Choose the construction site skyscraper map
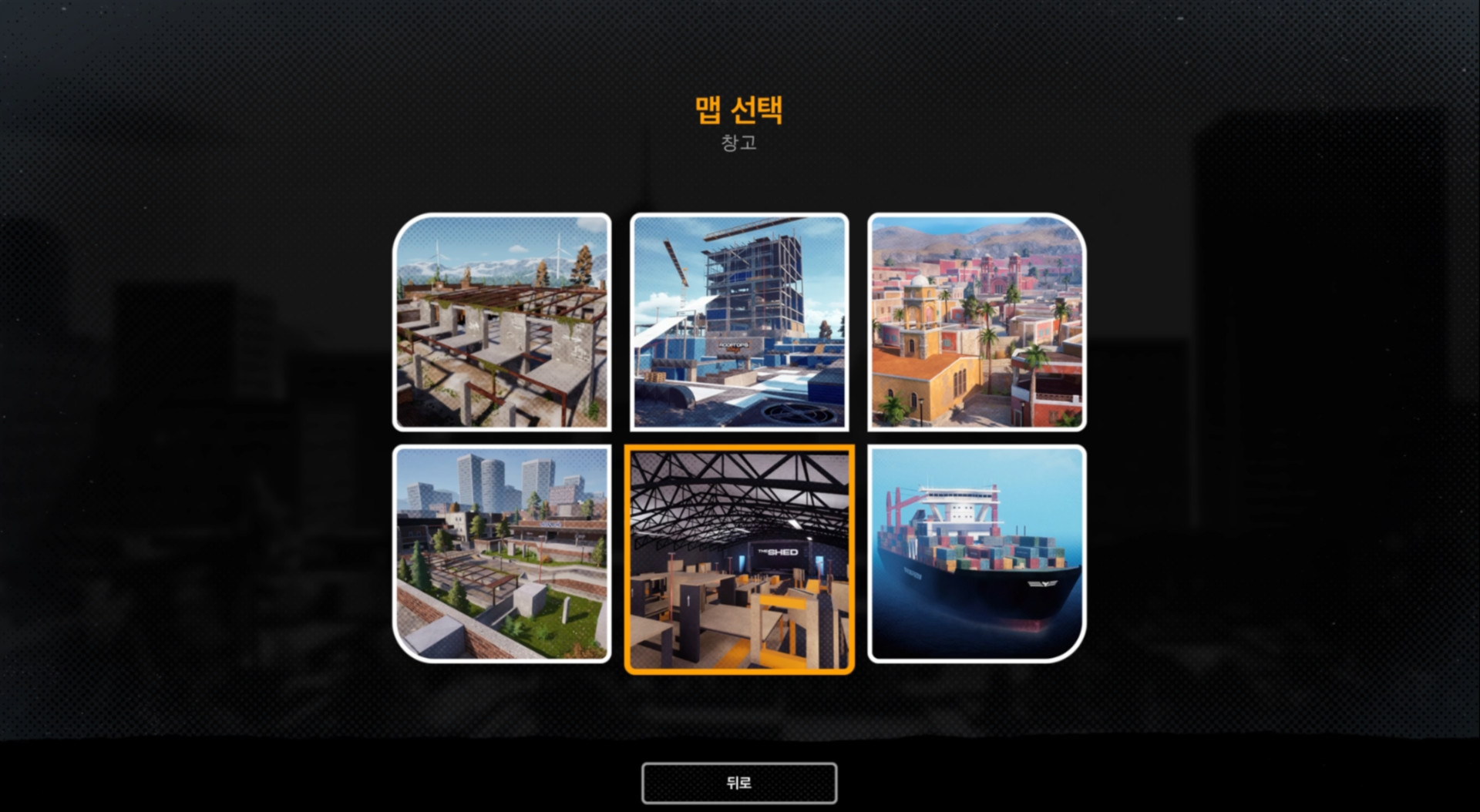The height and width of the screenshot is (812, 1480). coord(739,322)
